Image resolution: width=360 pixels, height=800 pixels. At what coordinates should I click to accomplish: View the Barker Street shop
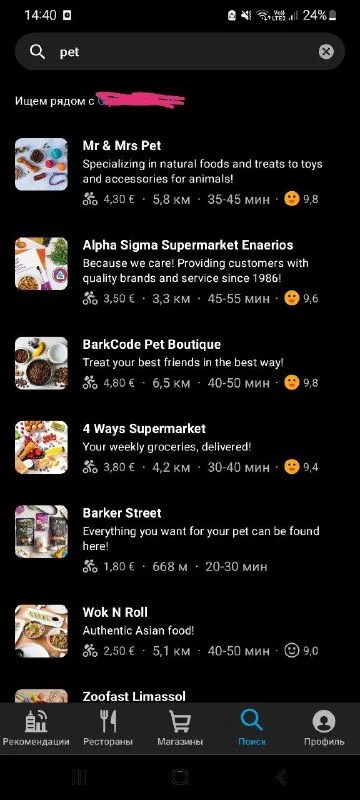click(x=180, y=539)
